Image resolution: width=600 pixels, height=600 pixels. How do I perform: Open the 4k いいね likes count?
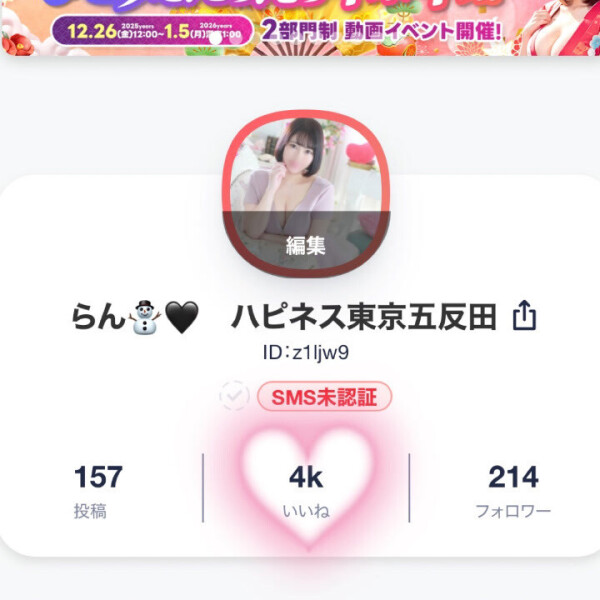click(x=305, y=490)
